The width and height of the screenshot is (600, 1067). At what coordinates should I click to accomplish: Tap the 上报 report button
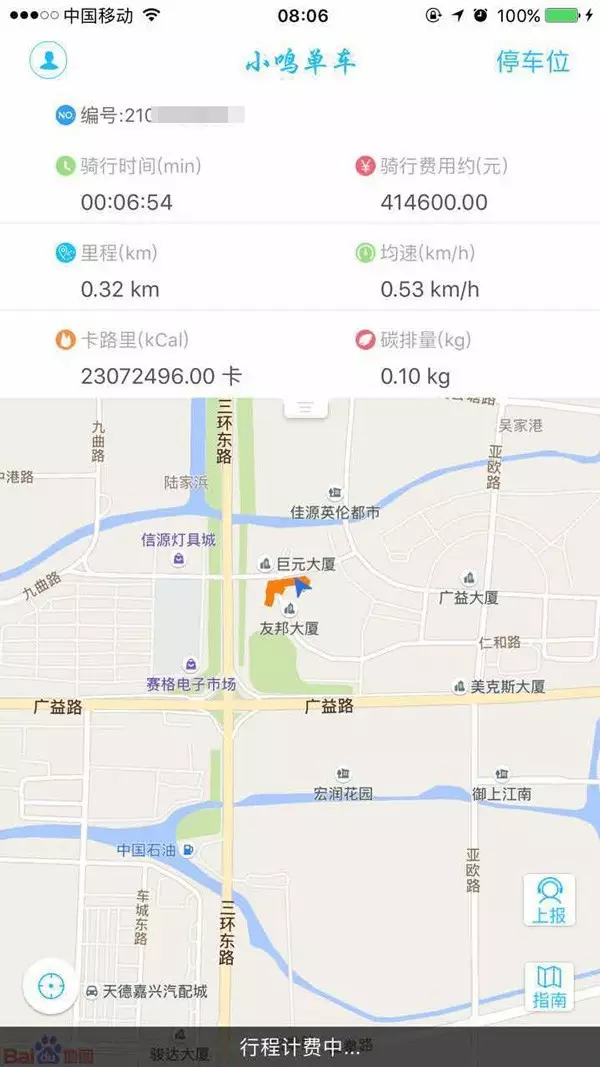pos(549,900)
